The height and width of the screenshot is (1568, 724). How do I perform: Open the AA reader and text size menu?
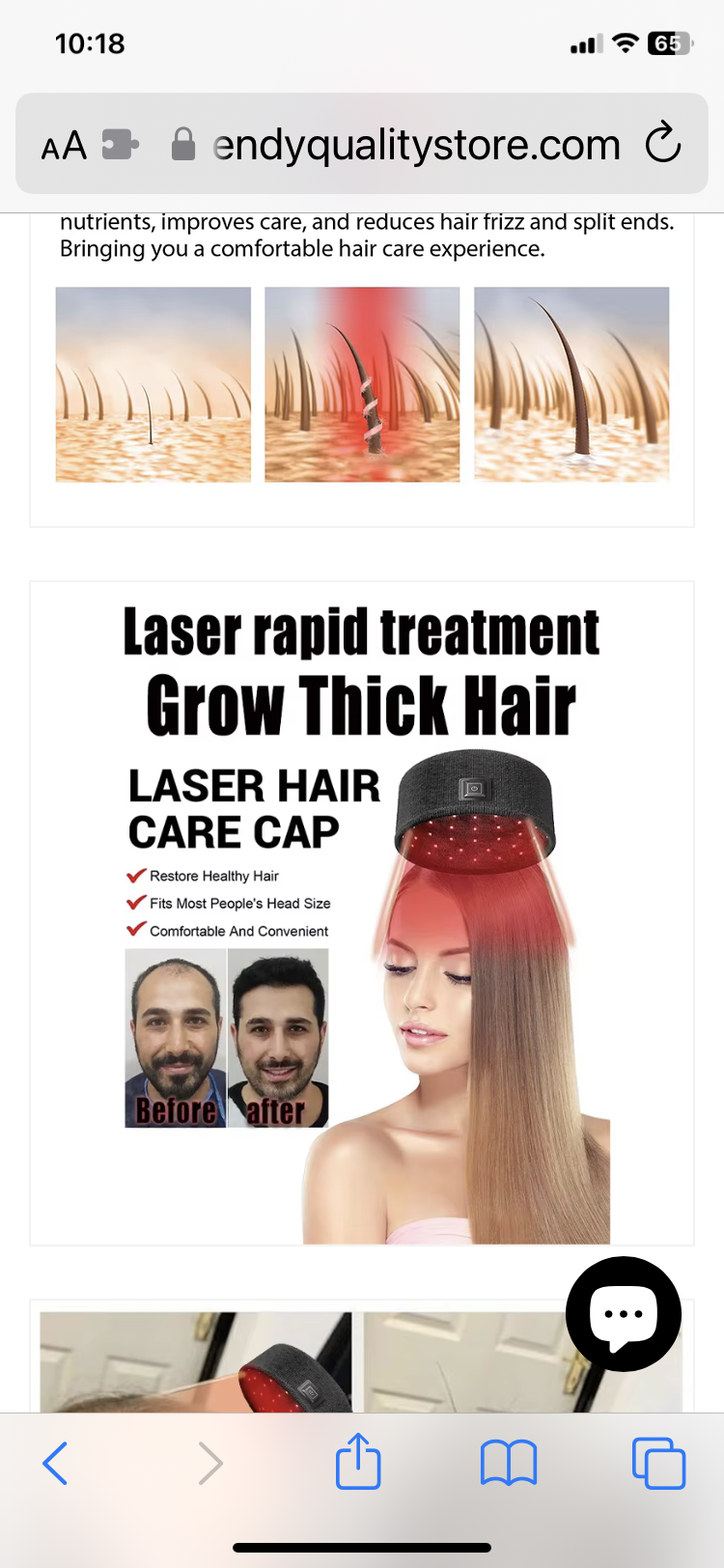tap(64, 146)
